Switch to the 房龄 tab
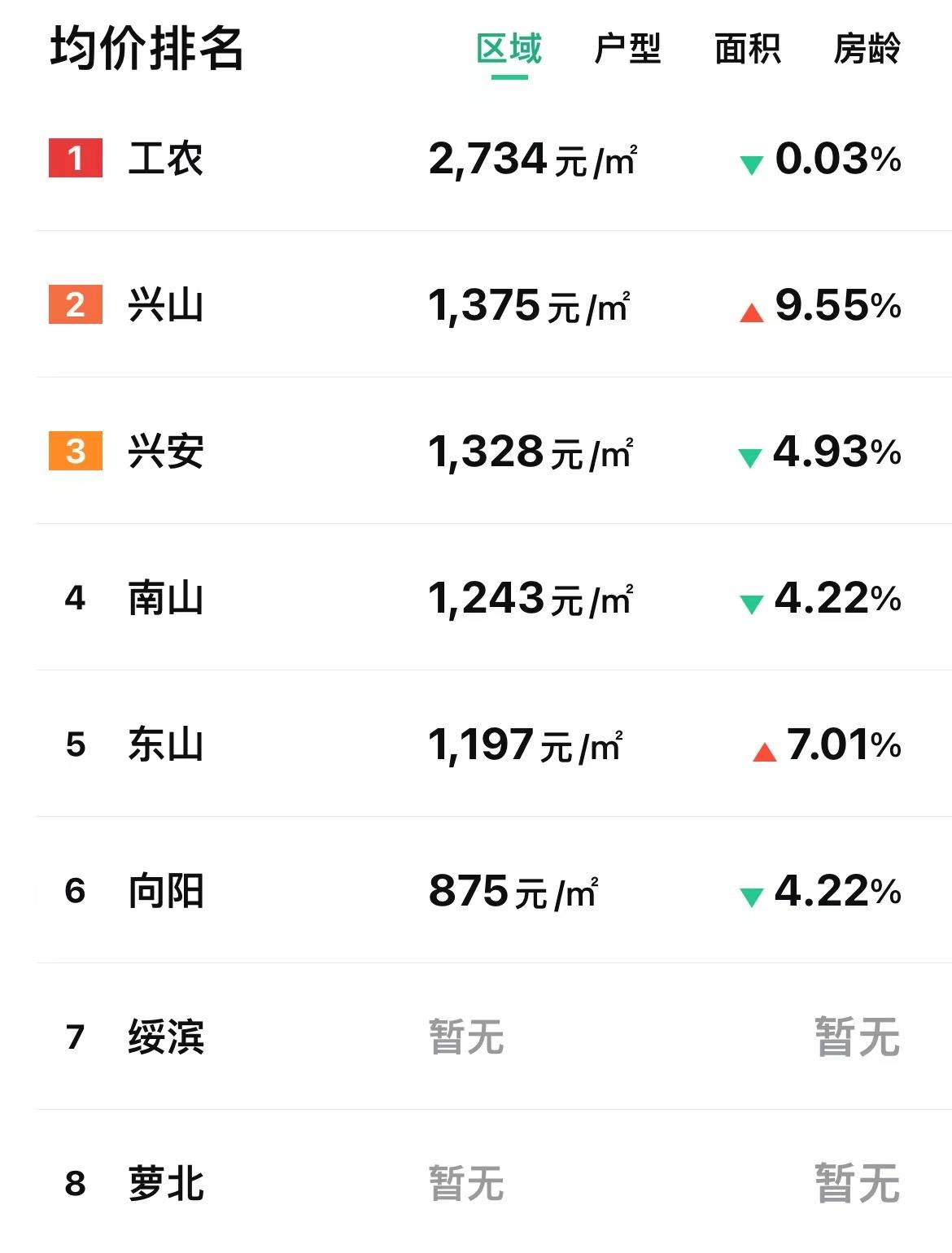 [x=867, y=49]
